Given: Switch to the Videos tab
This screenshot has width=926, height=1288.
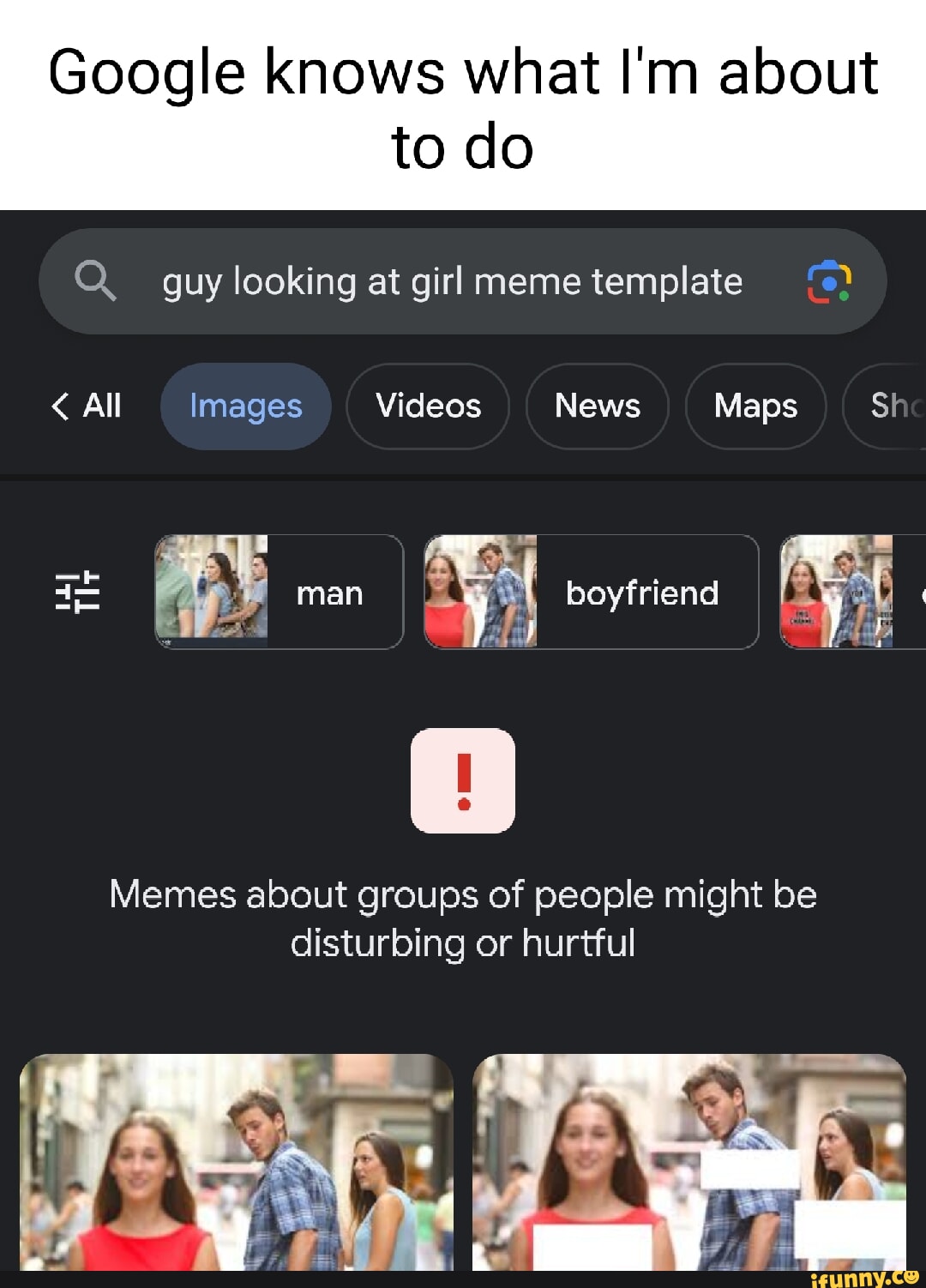Looking at the screenshot, I should tap(427, 406).
